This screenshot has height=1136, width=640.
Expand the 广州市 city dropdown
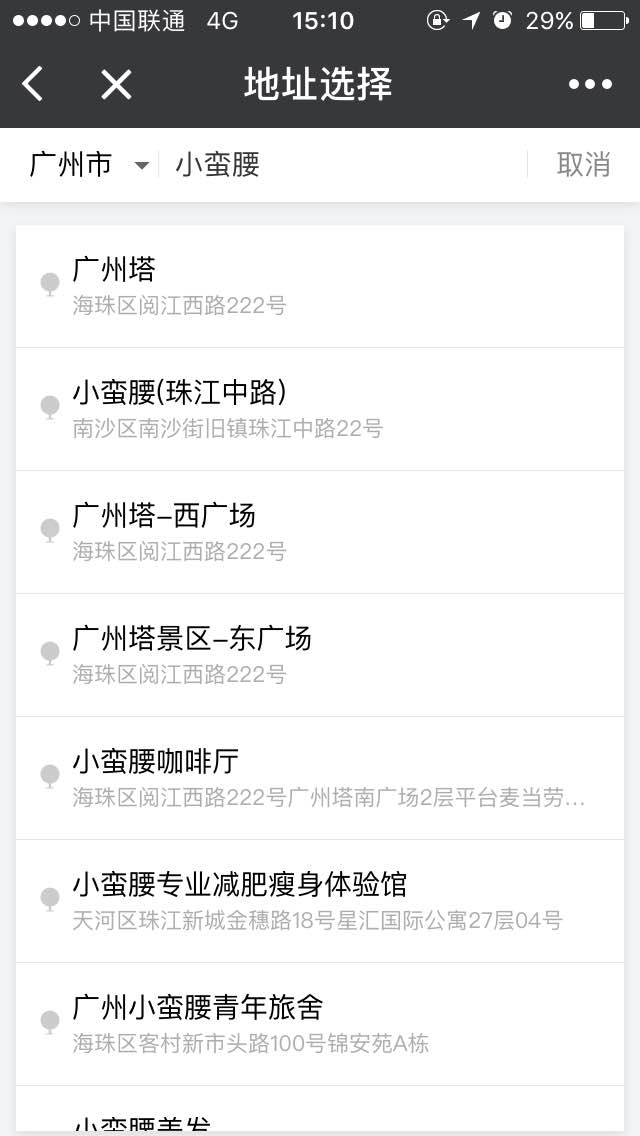point(88,165)
